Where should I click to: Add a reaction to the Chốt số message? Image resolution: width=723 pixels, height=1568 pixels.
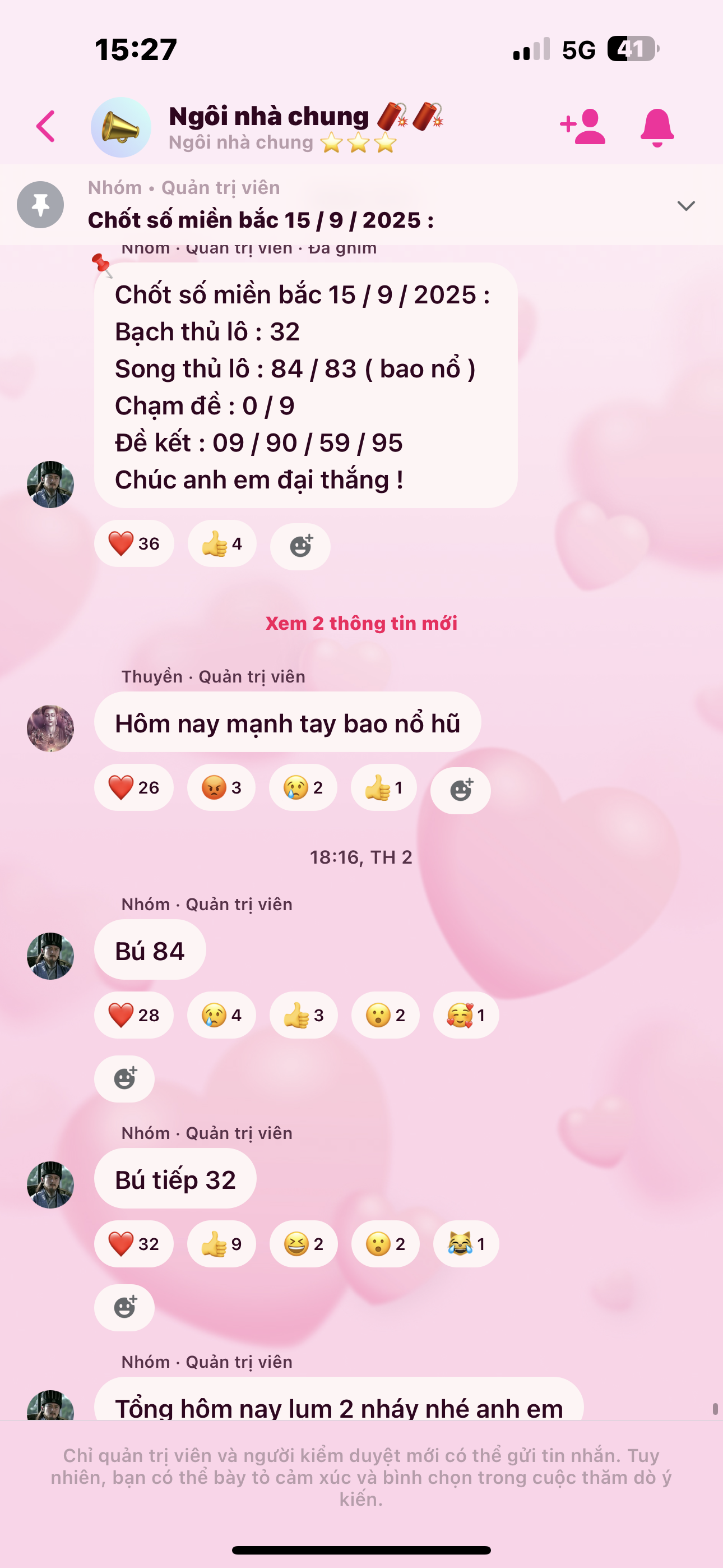tap(300, 546)
